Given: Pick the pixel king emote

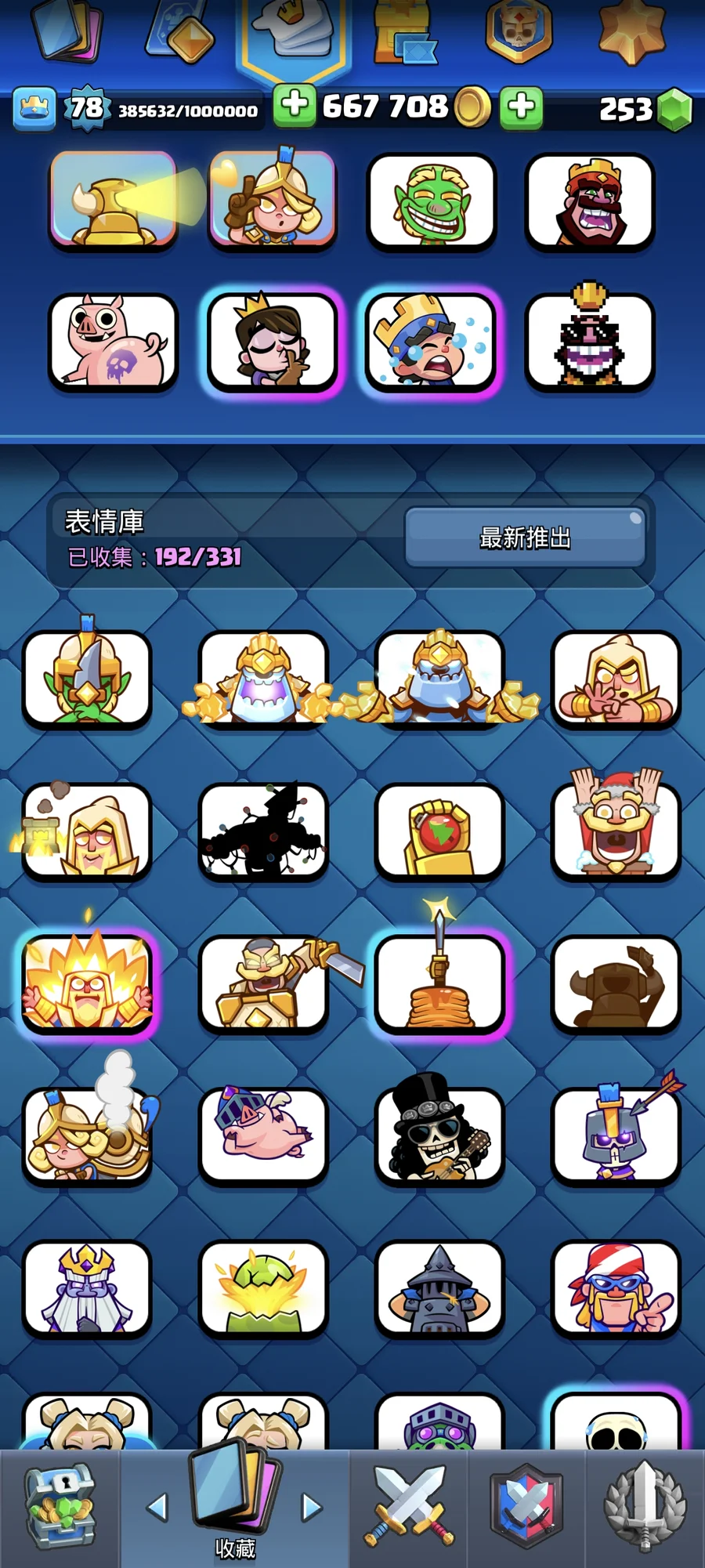Looking at the screenshot, I should point(590,342).
